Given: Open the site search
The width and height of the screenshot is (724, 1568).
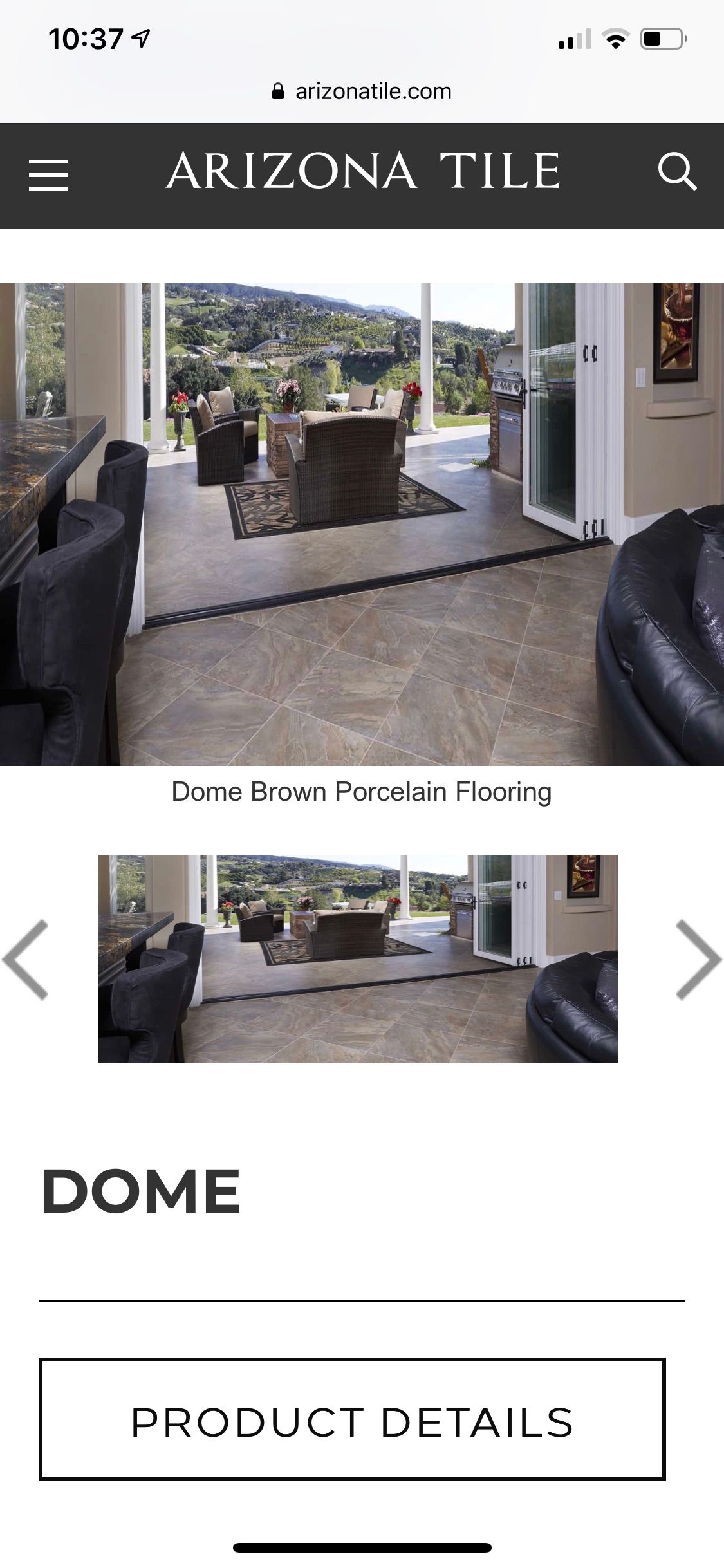Looking at the screenshot, I should [676, 172].
